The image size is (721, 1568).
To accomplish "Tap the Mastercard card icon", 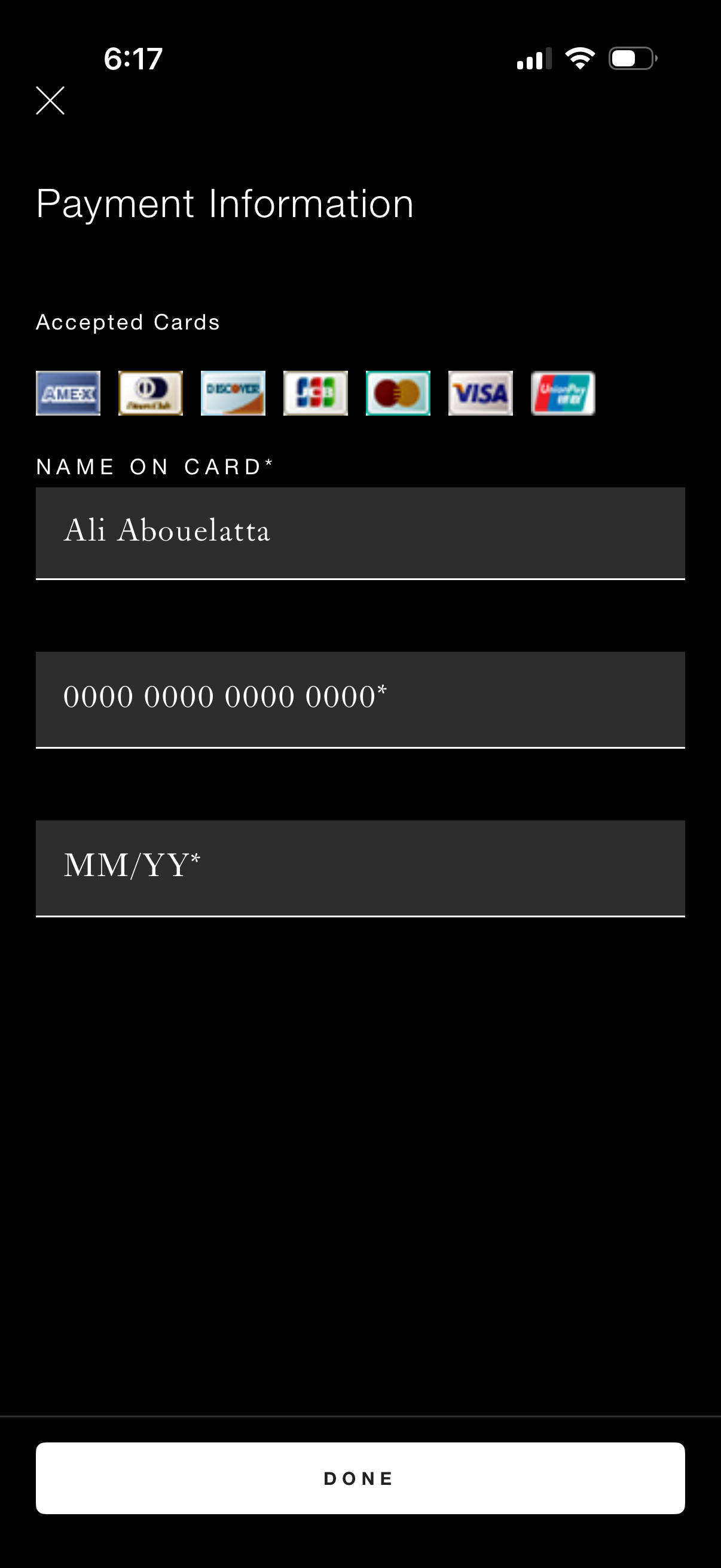I will click(x=398, y=394).
